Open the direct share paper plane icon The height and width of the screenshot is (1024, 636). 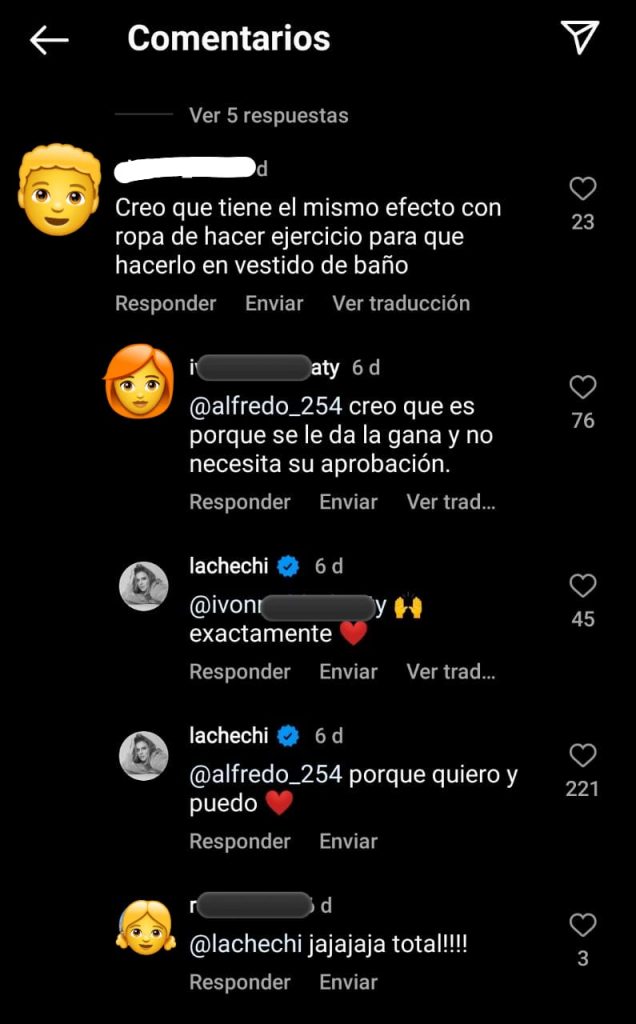pos(580,37)
